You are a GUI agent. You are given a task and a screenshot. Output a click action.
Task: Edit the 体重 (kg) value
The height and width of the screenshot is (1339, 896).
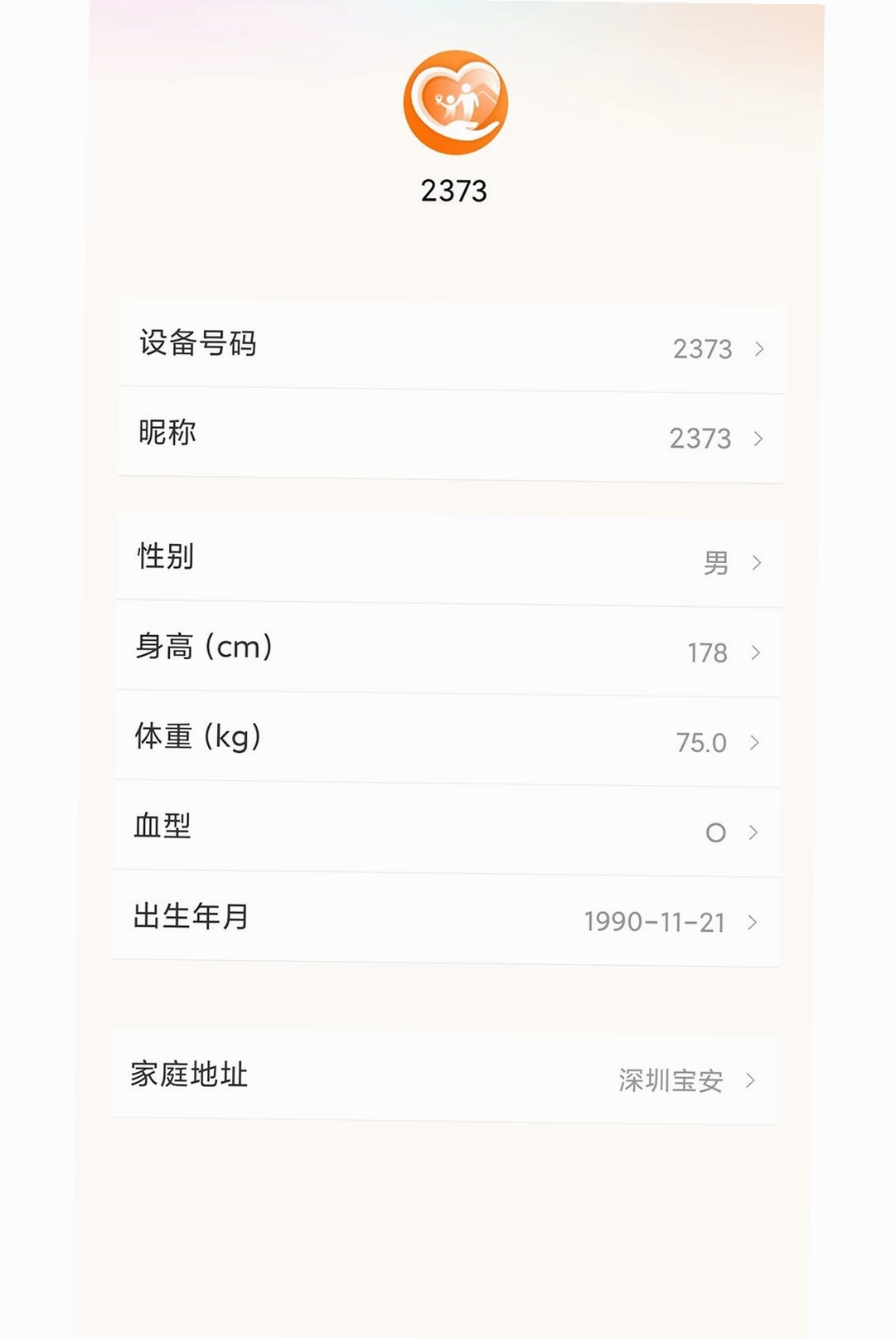coord(447,740)
